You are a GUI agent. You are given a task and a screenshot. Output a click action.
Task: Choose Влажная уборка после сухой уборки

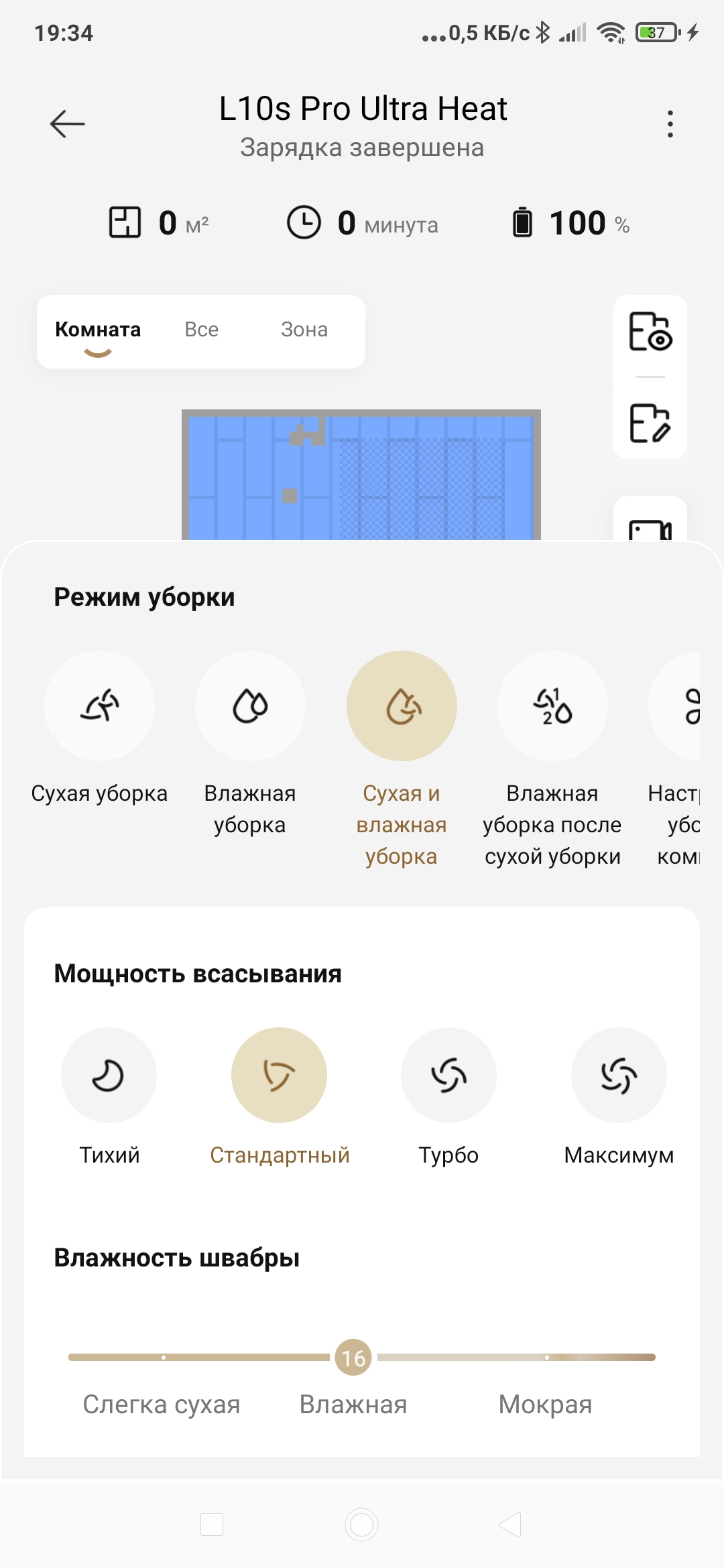[552, 706]
